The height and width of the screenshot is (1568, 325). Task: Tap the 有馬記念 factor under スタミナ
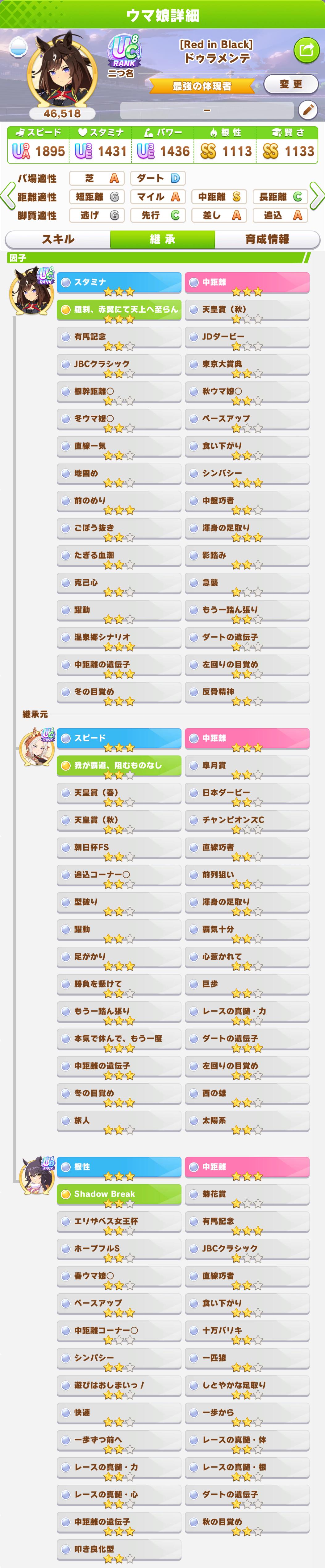[x=119, y=337]
